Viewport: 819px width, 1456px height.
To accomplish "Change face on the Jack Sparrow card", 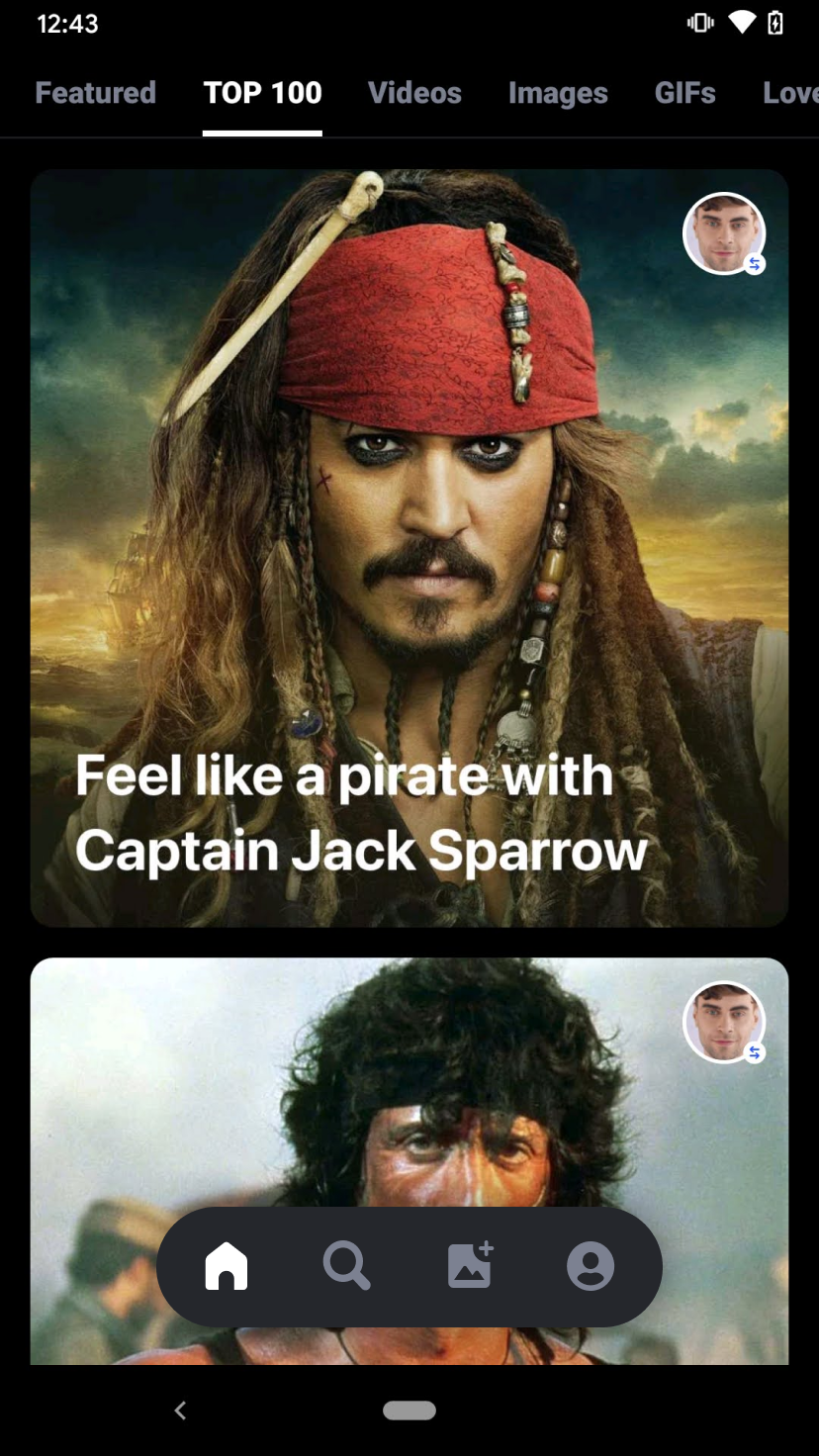I will [x=725, y=233].
